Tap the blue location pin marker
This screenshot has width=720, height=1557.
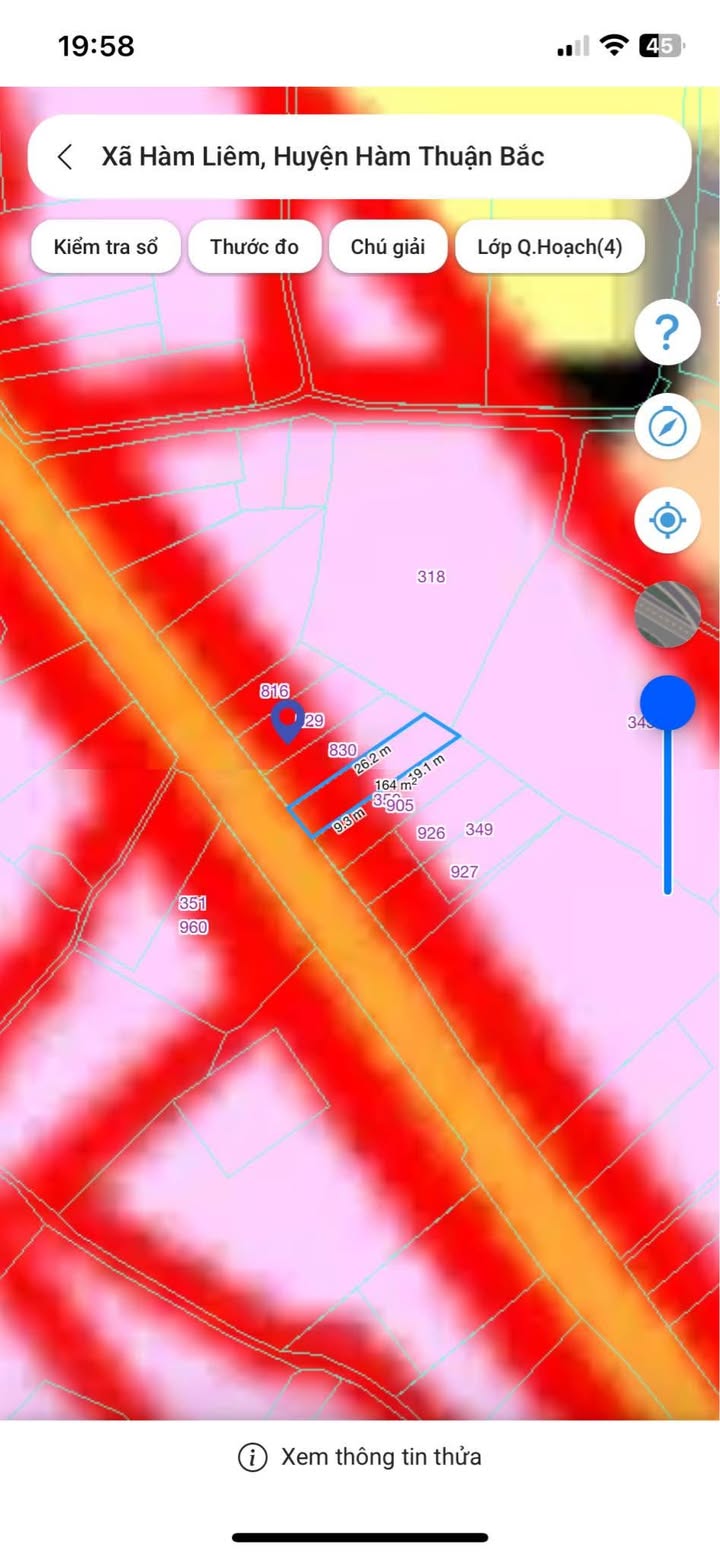click(x=288, y=721)
